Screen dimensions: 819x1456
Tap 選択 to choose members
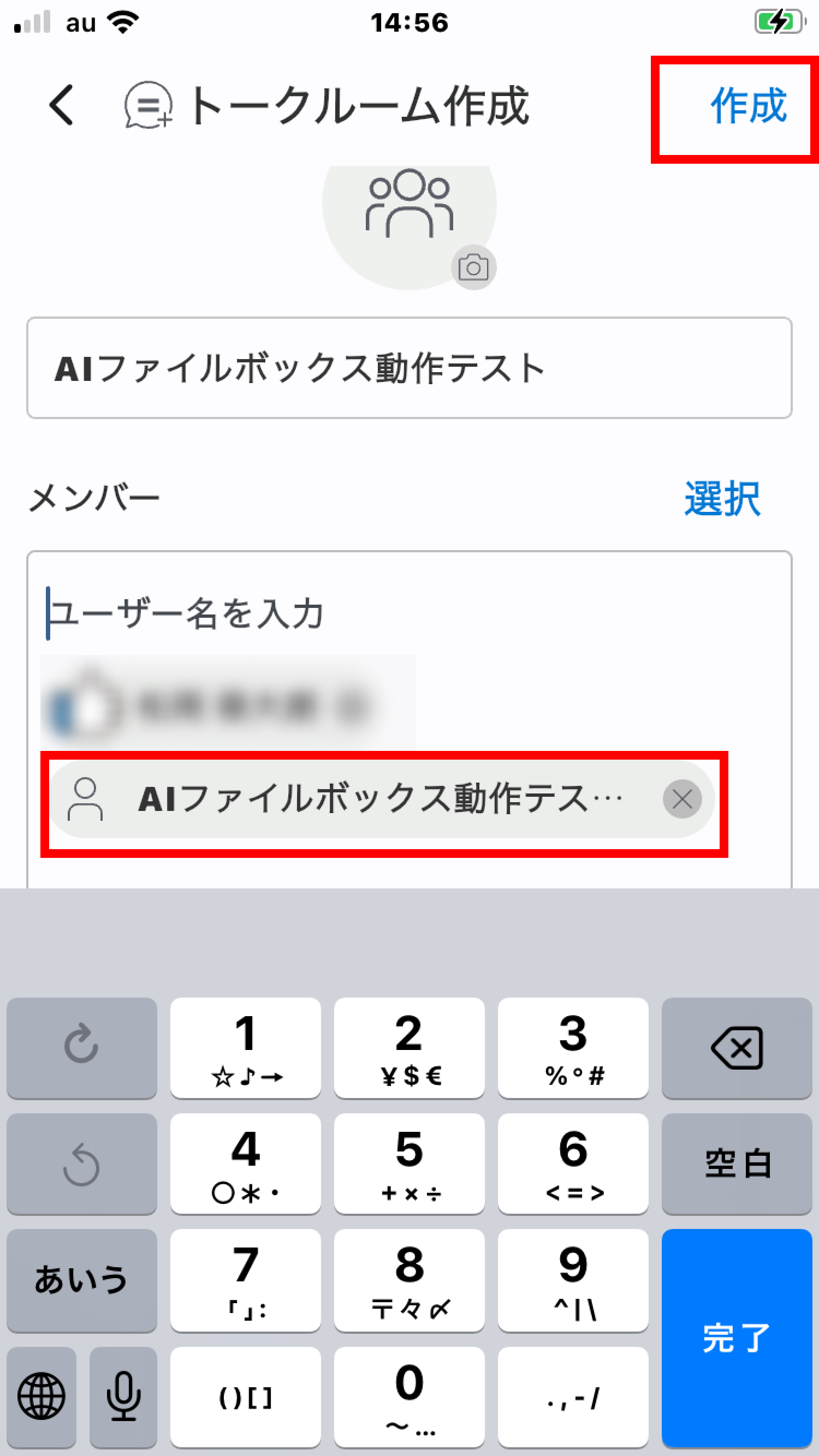click(722, 499)
